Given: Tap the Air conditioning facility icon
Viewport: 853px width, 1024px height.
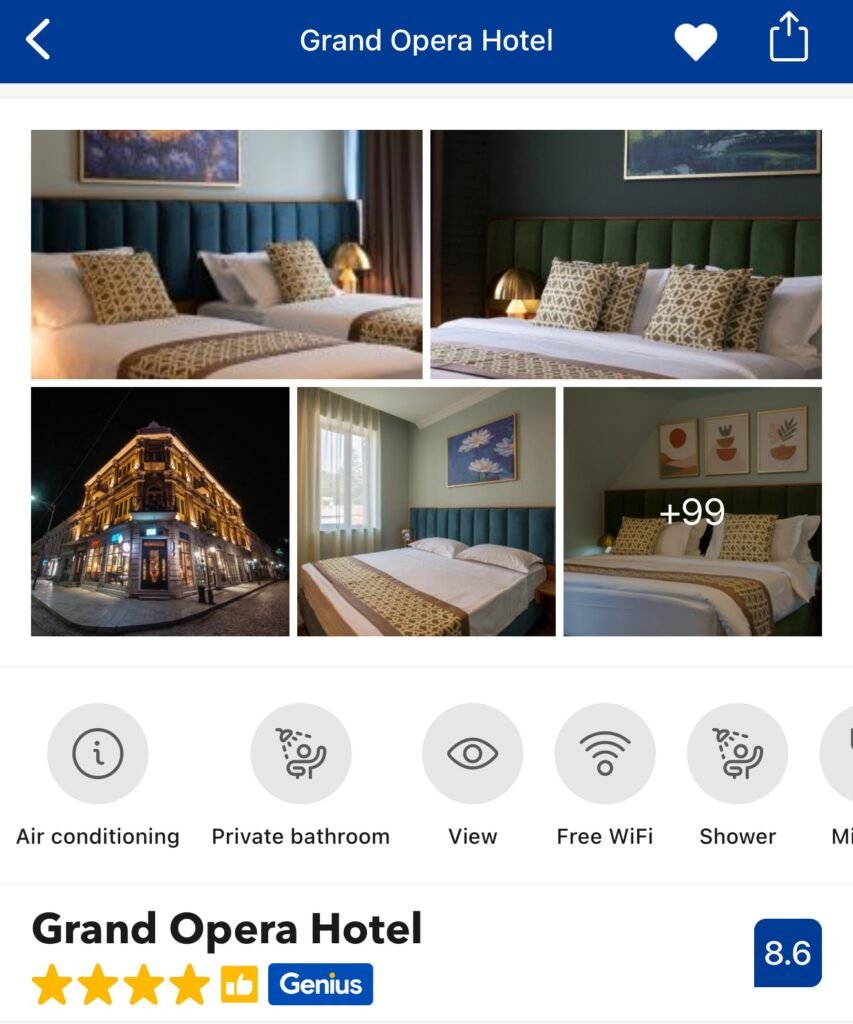Looking at the screenshot, I should [x=98, y=754].
